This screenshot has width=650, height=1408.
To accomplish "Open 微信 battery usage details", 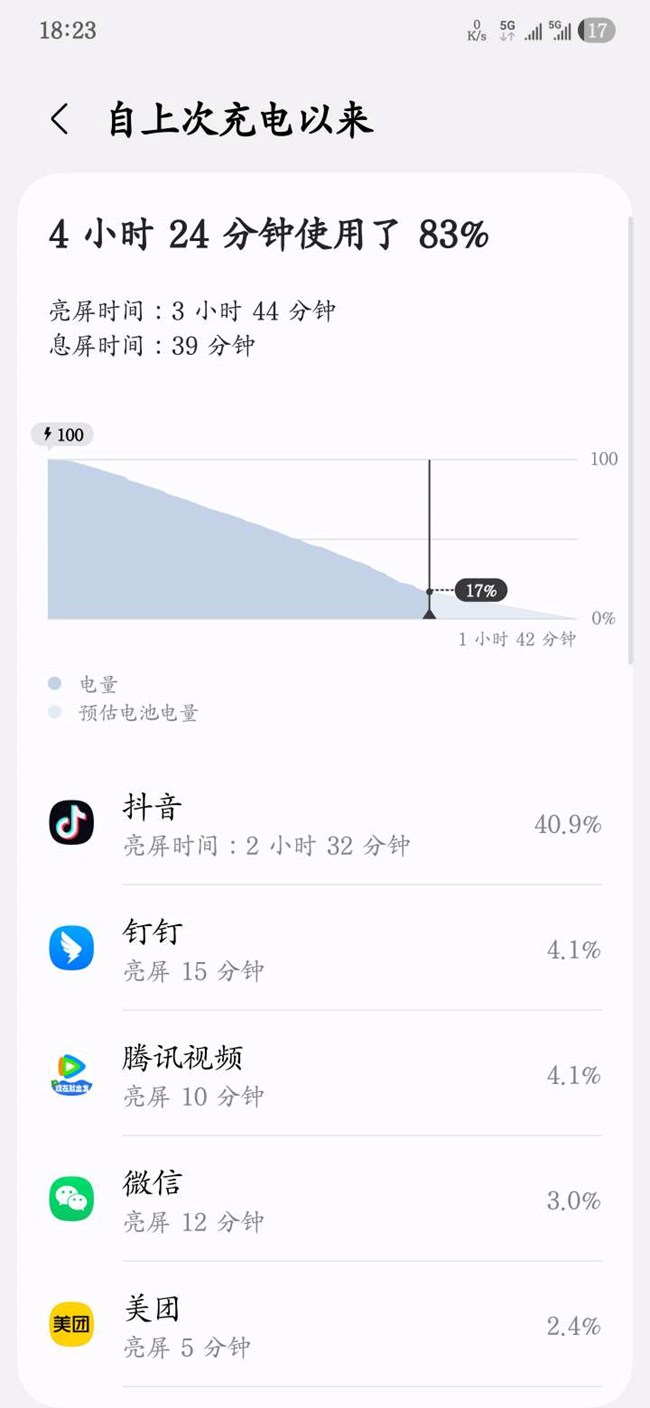I will coord(325,1200).
